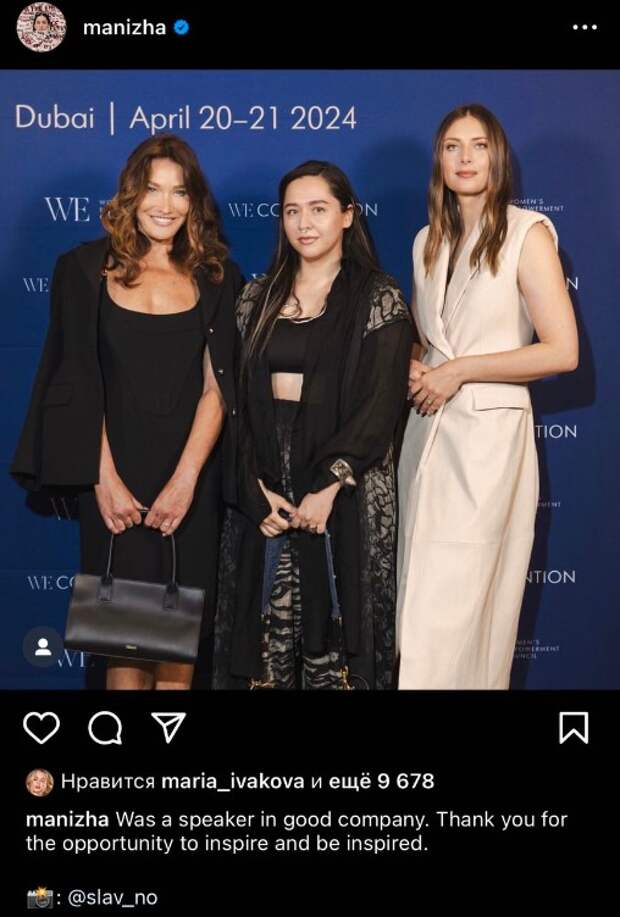Viewport: 620px width, 917px height.
Task: Like this post with the heart icon
Action: [x=41, y=728]
